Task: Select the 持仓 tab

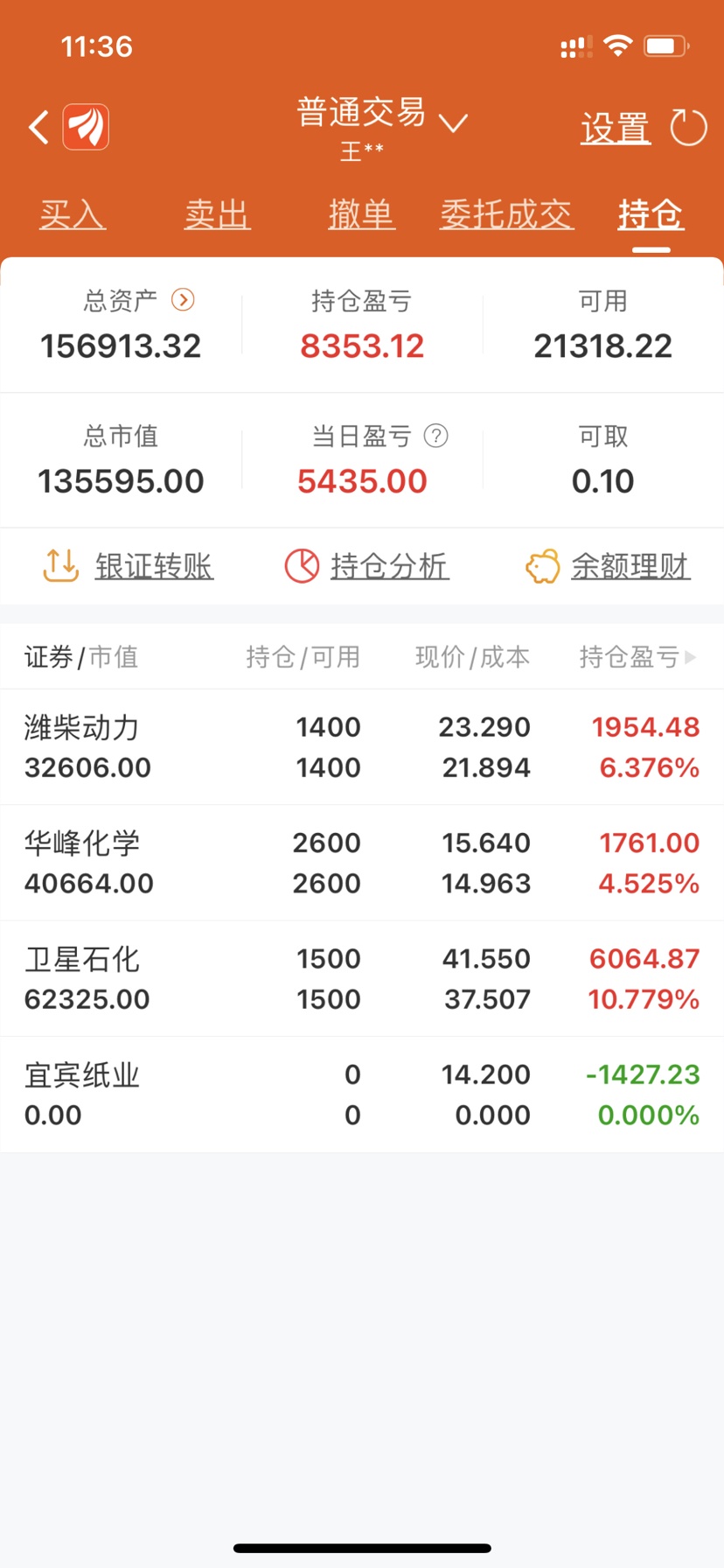Action: pos(651,214)
